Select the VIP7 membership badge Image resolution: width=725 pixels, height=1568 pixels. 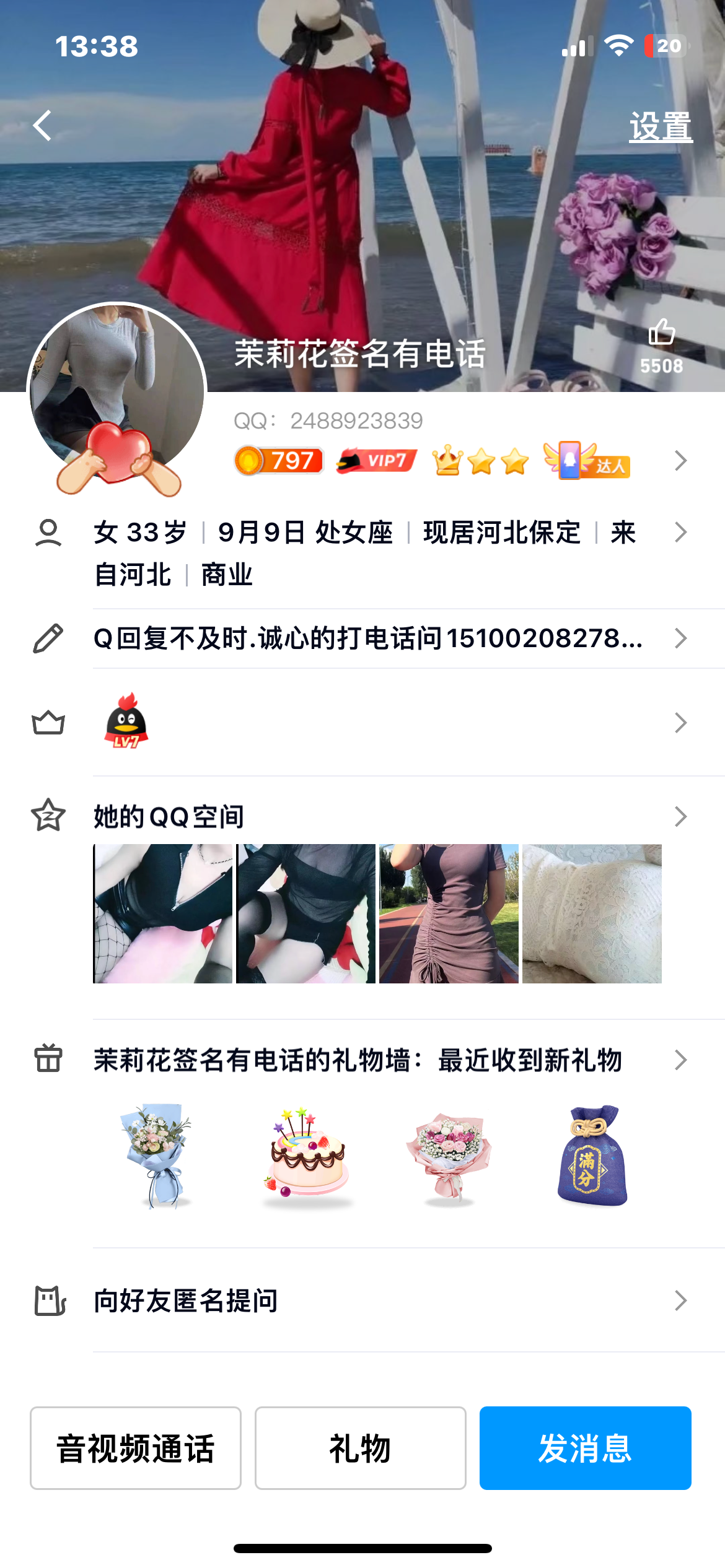[374, 461]
